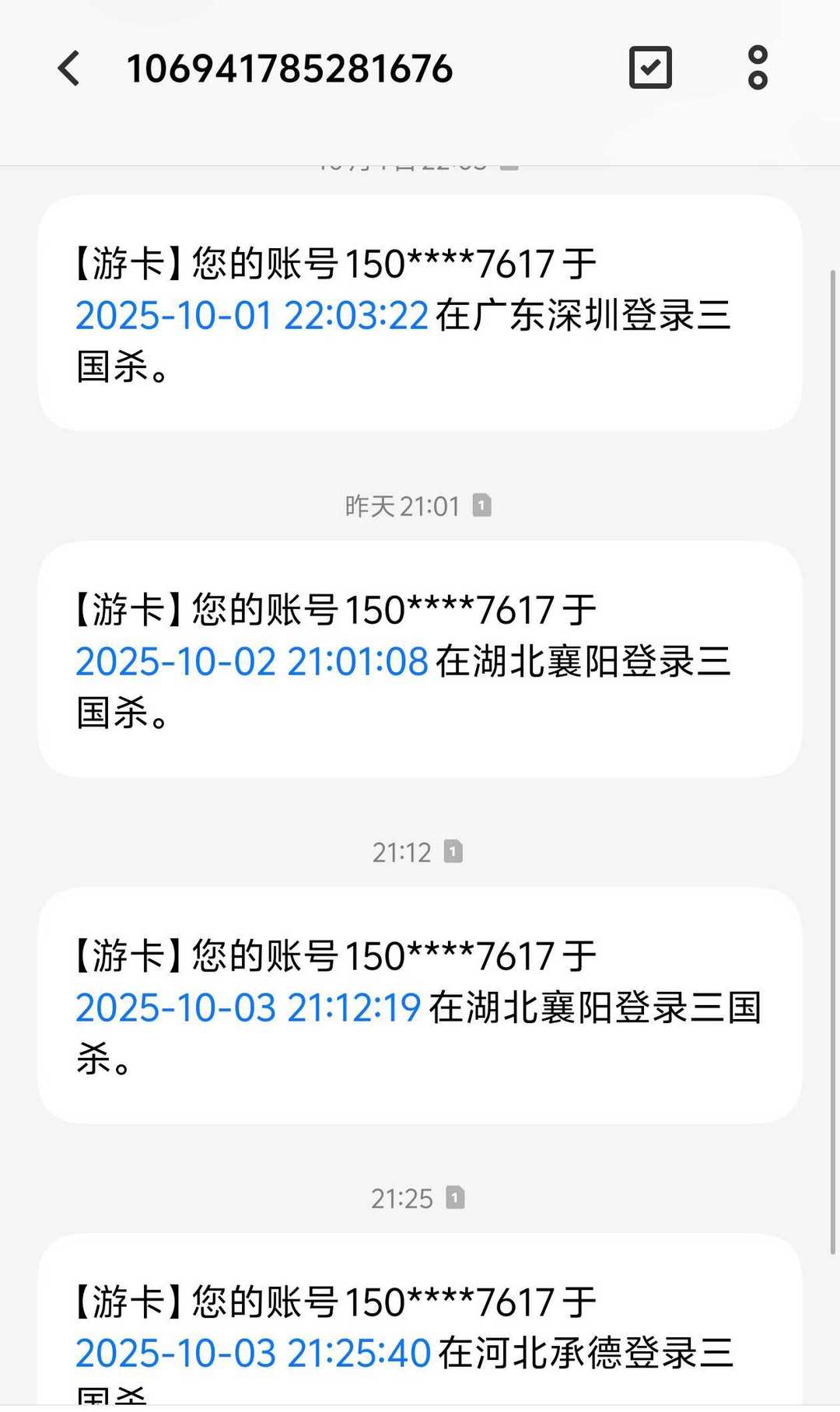840x1412 pixels.
Task: Open the select messages checkbox icon
Action: pyautogui.click(x=650, y=68)
